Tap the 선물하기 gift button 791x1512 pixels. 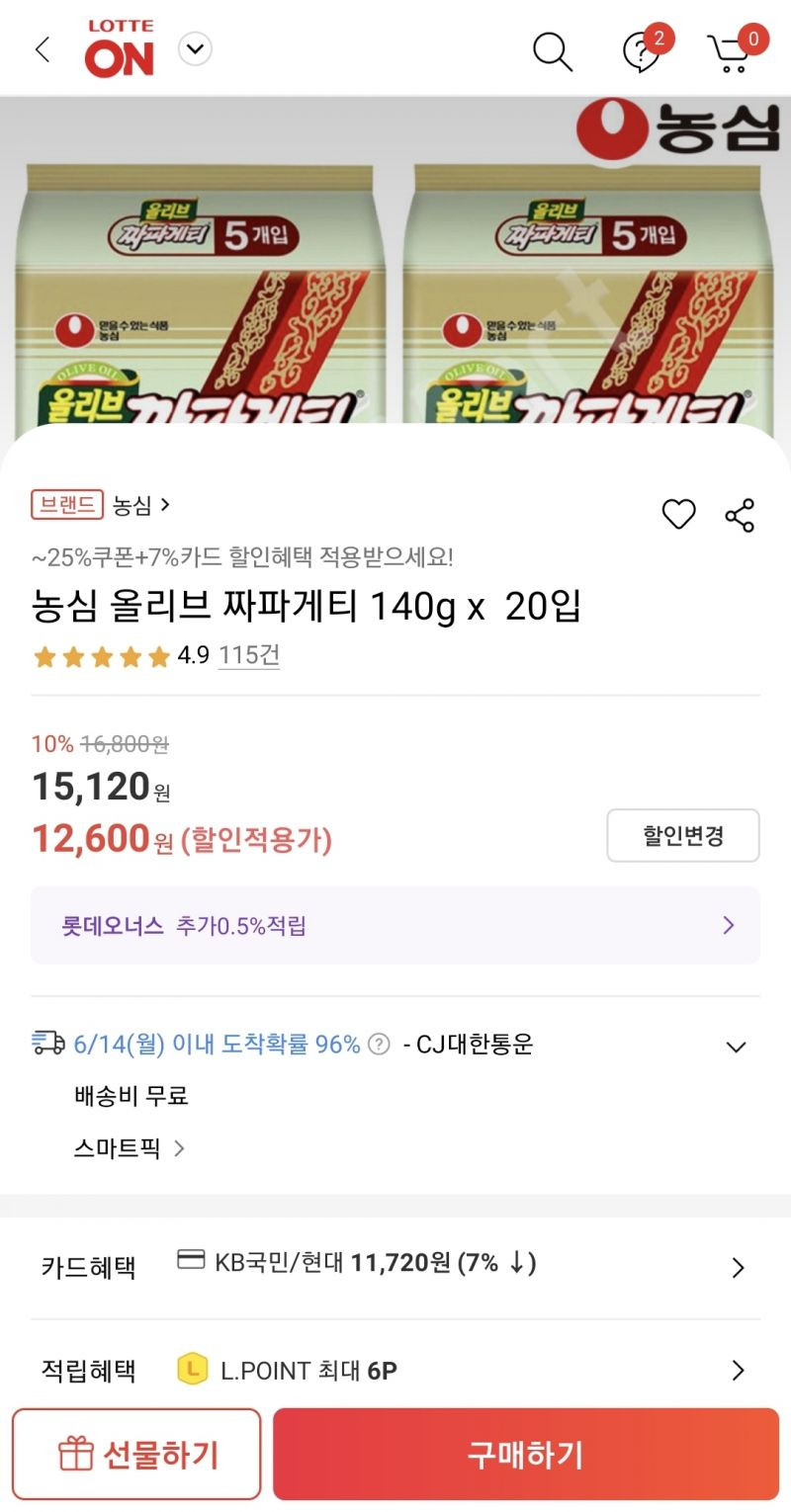pos(136,1454)
